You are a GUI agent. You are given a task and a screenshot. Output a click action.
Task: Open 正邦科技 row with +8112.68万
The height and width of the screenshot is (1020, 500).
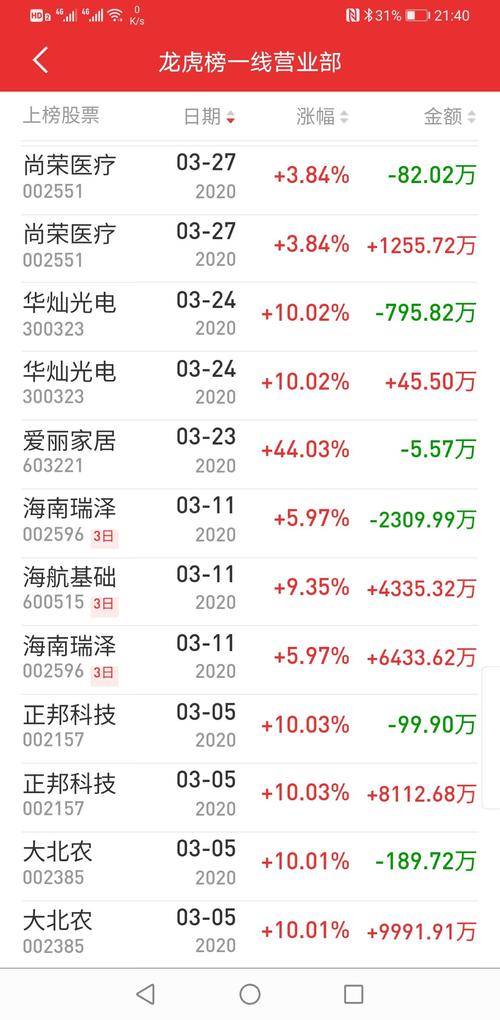point(250,798)
